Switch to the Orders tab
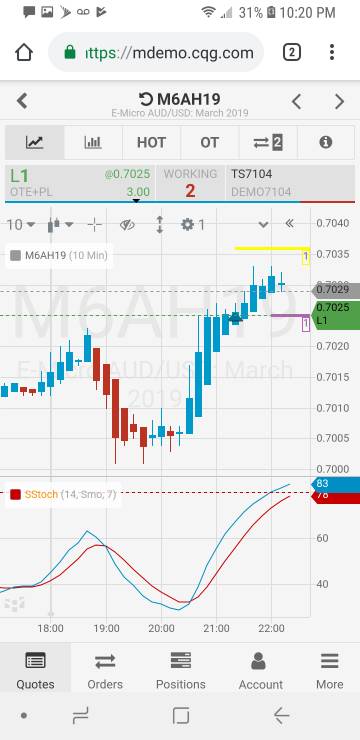Viewport: 360px width, 740px height. (x=105, y=669)
